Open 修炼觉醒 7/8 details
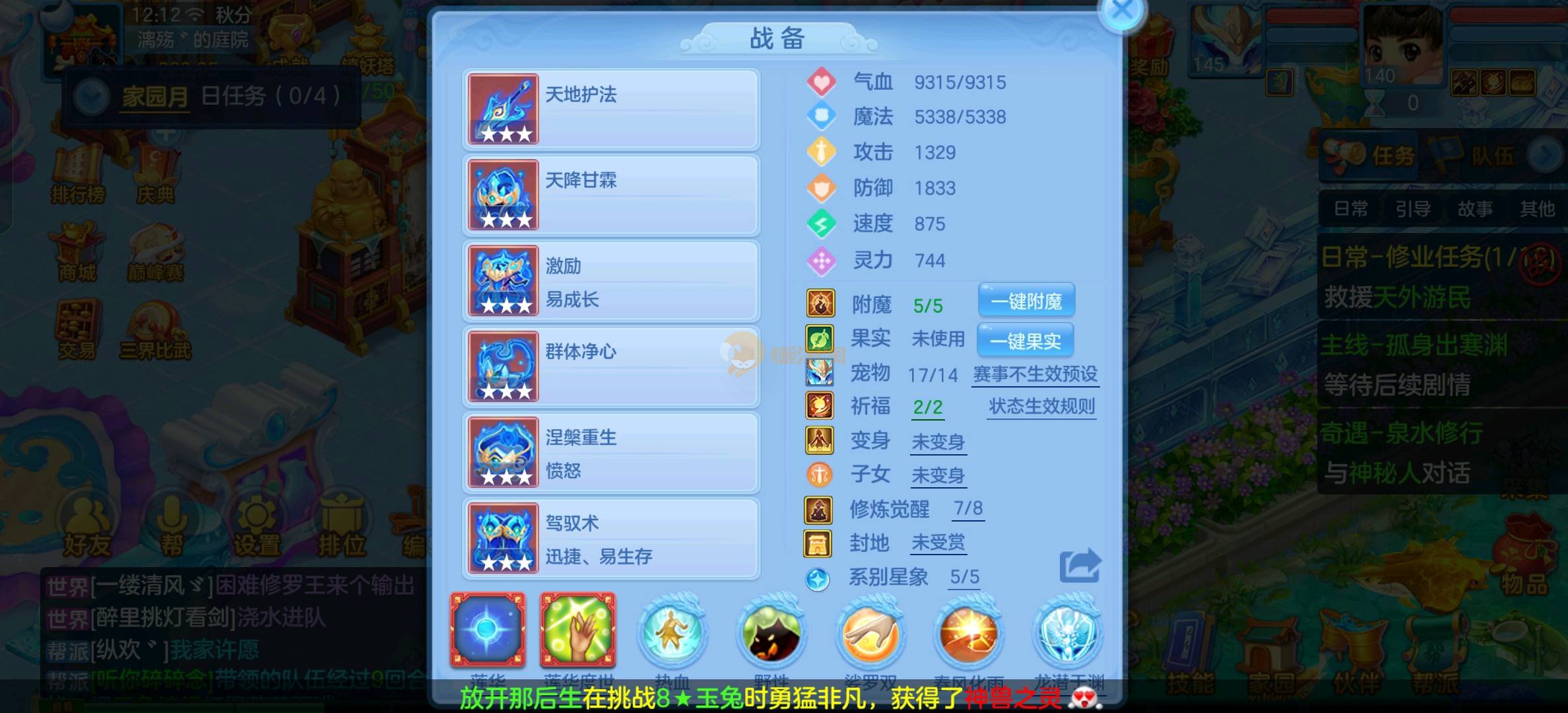This screenshot has height=713, width=1568. tap(967, 508)
